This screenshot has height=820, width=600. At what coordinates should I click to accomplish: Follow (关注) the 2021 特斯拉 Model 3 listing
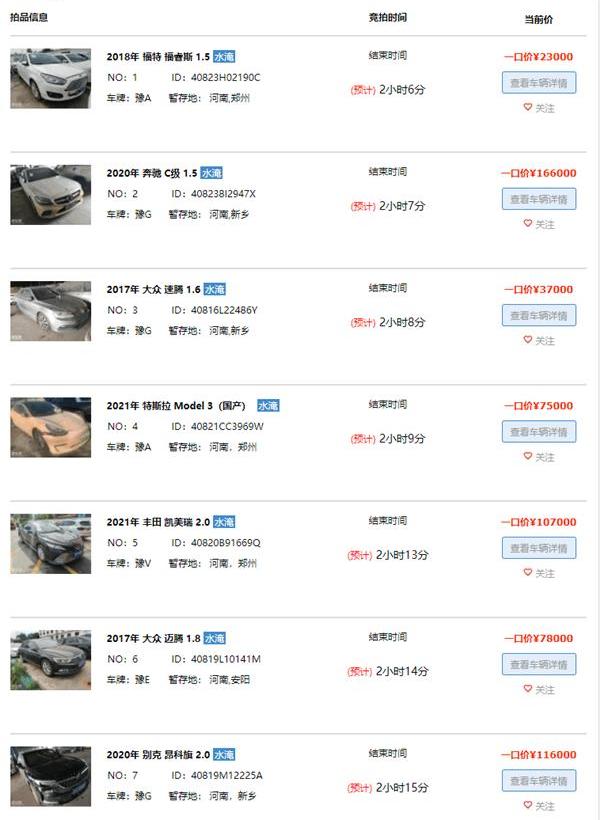[x=539, y=457]
